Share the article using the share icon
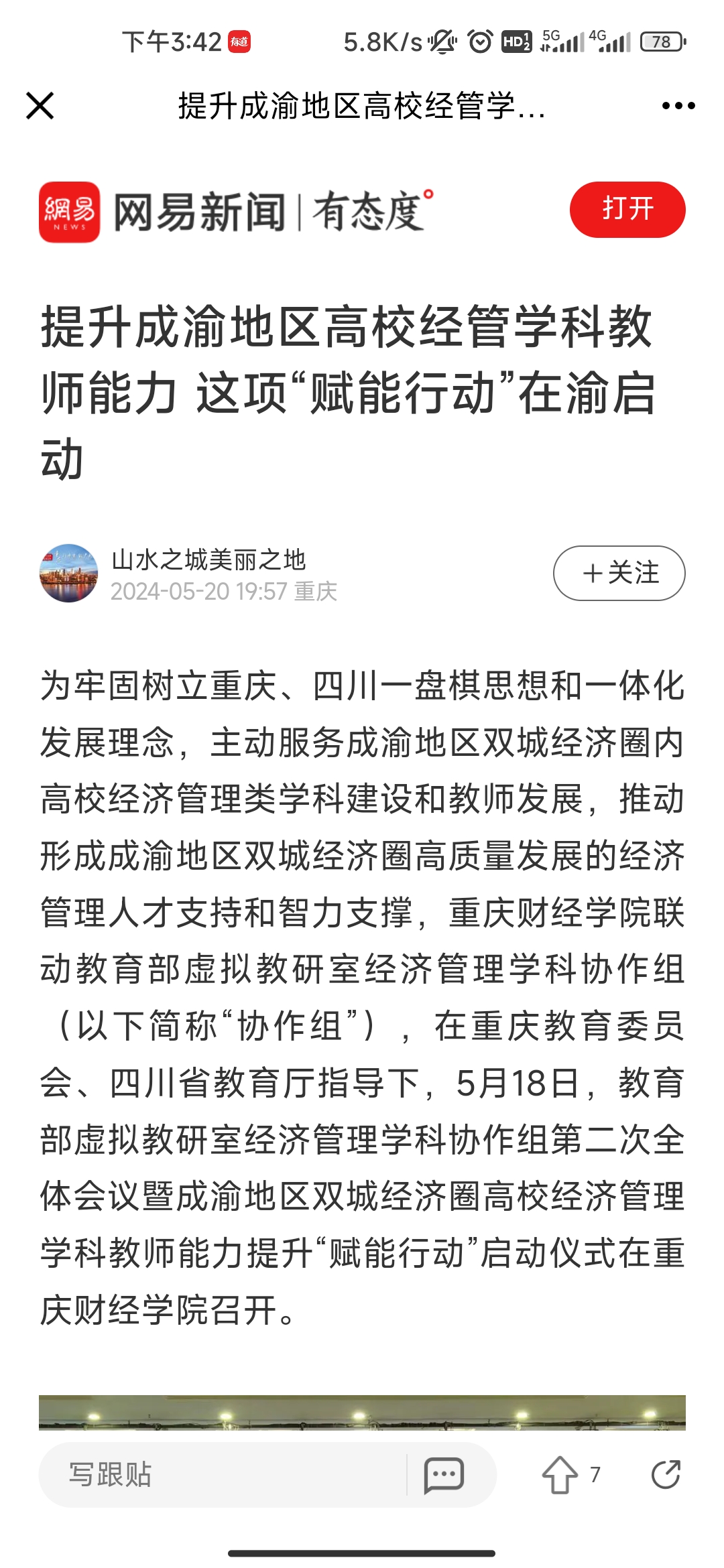The image size is (724, 1568). 665,1474
